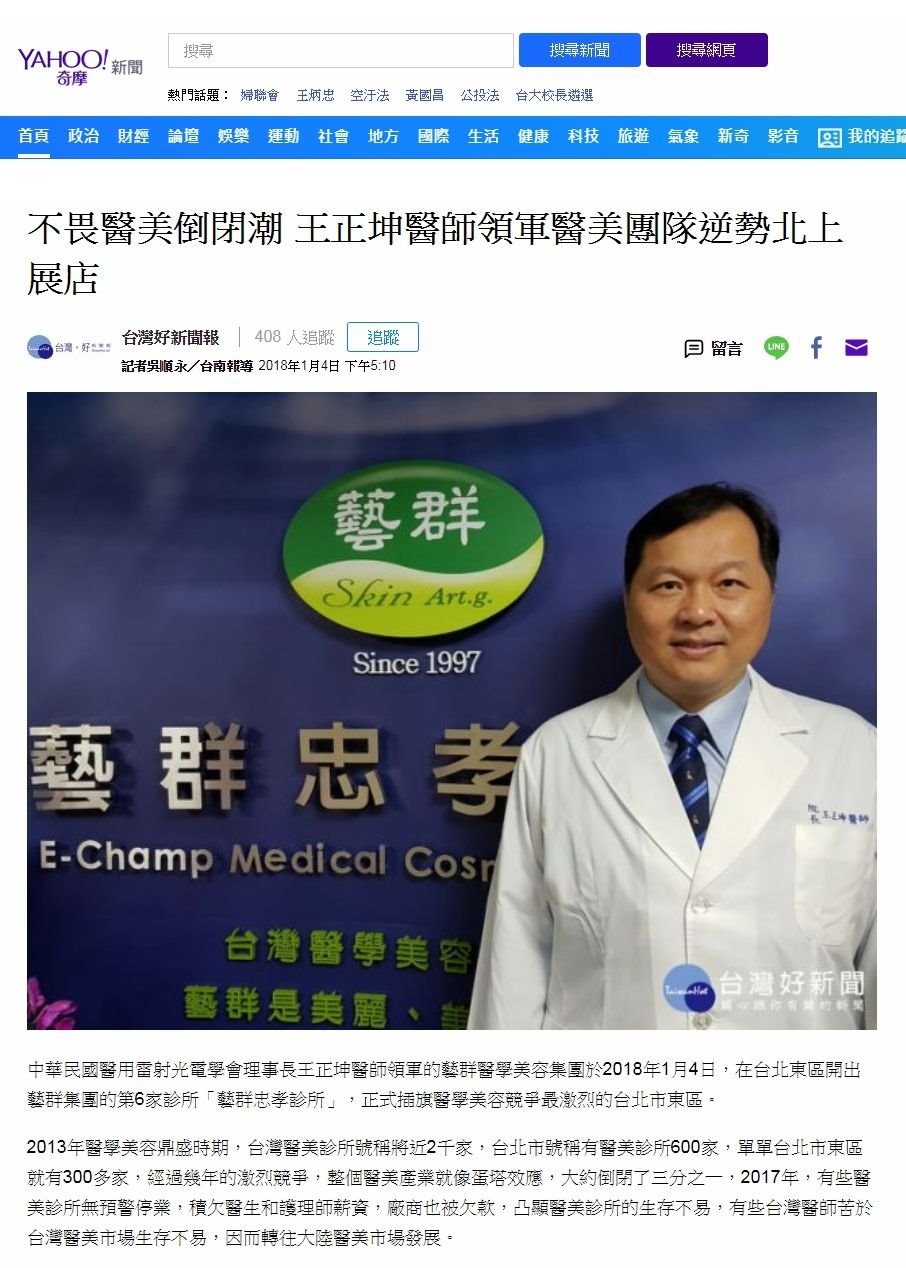The width and height of the screenshot is (906, 1268).
Task: Open the 台灣好新聞報 publisher page
Action: (x=170, y=337)
